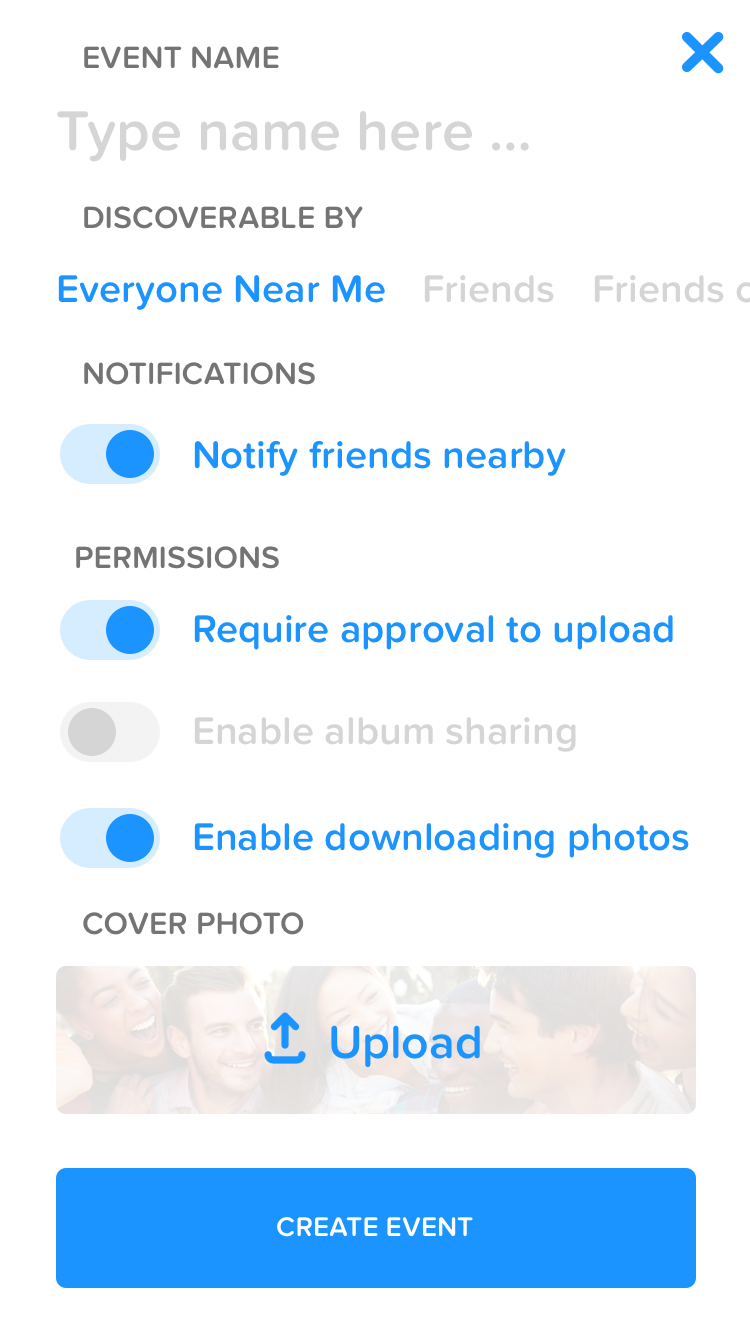Image resolution: width=750 pixels, height=1334 pixels.
Task: Upload a cover photo
Action: tap(376, 1040)
